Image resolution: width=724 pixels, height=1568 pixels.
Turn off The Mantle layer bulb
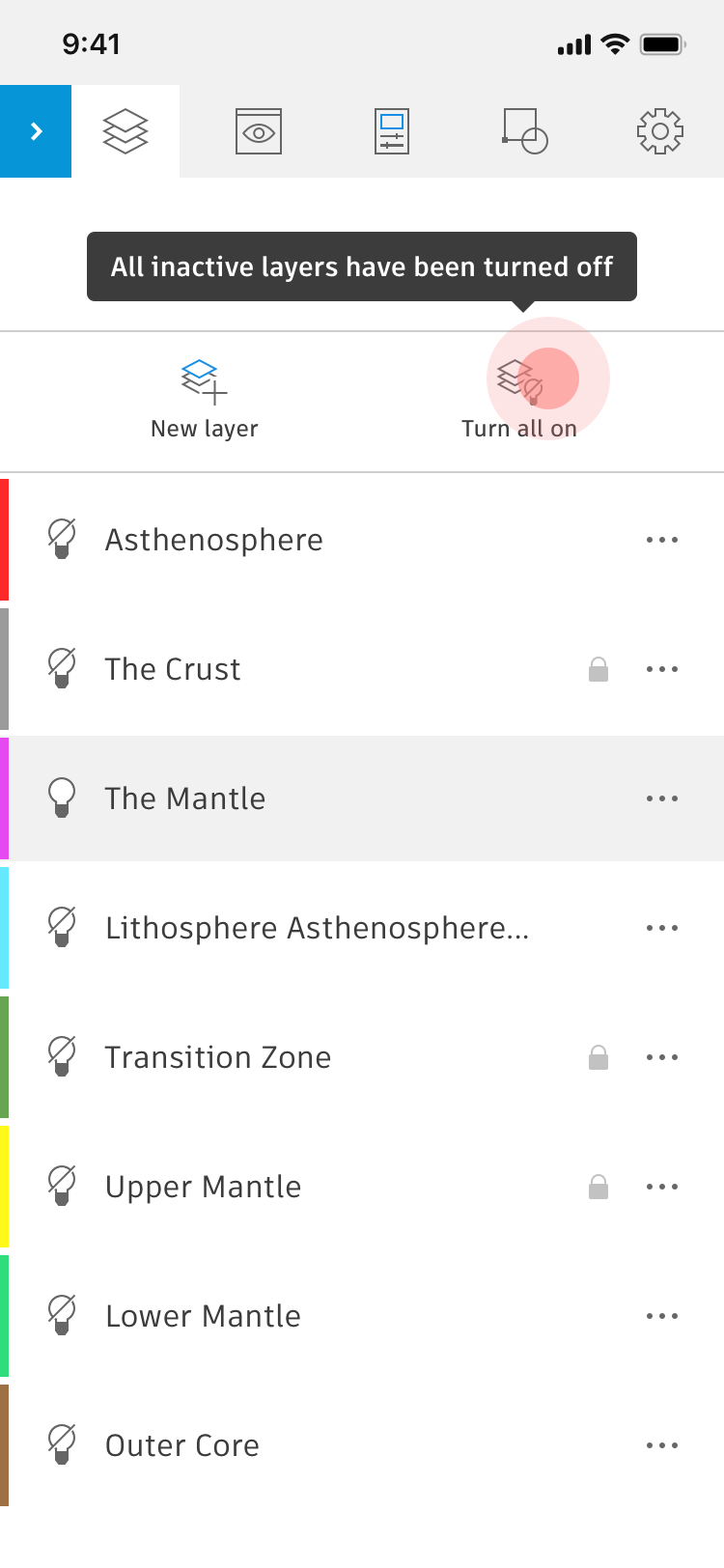(x=62, y=798)
